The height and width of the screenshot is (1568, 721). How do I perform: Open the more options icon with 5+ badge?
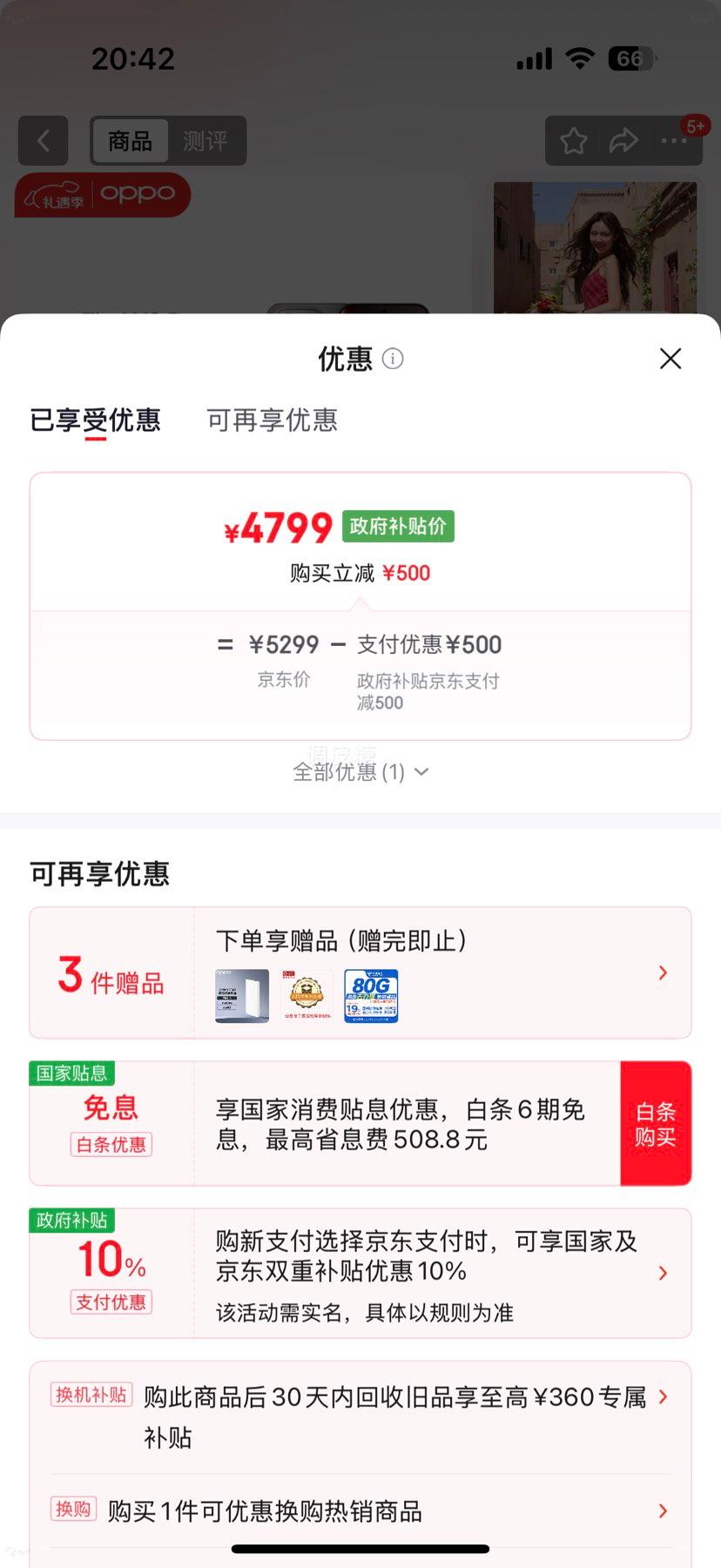pos(673,140)
